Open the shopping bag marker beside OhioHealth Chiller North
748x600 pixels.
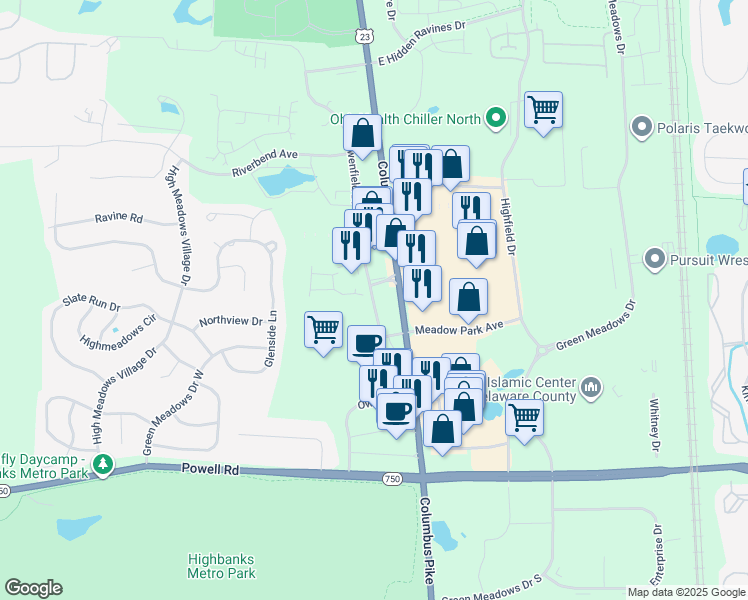362,133
